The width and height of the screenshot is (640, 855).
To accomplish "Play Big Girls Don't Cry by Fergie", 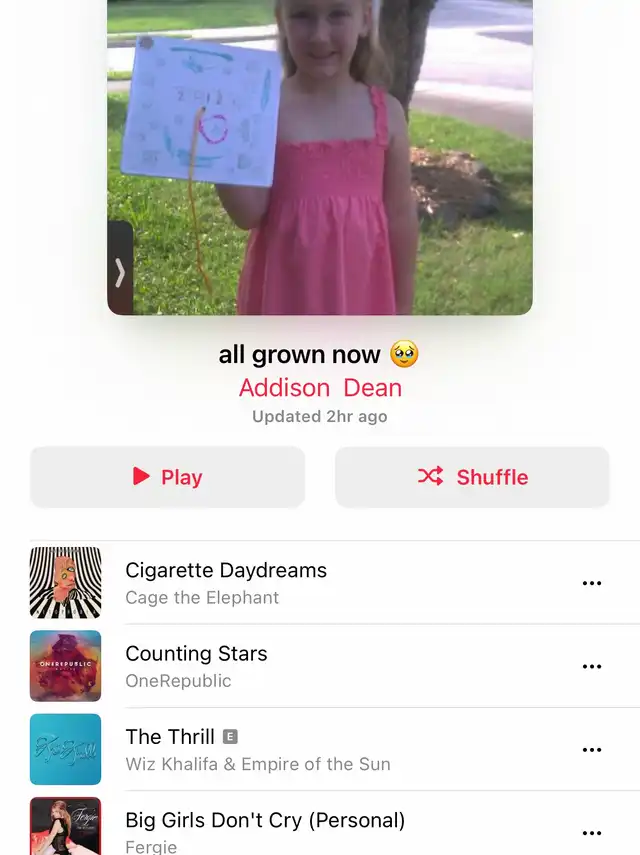I will click(x=265, y=830).
